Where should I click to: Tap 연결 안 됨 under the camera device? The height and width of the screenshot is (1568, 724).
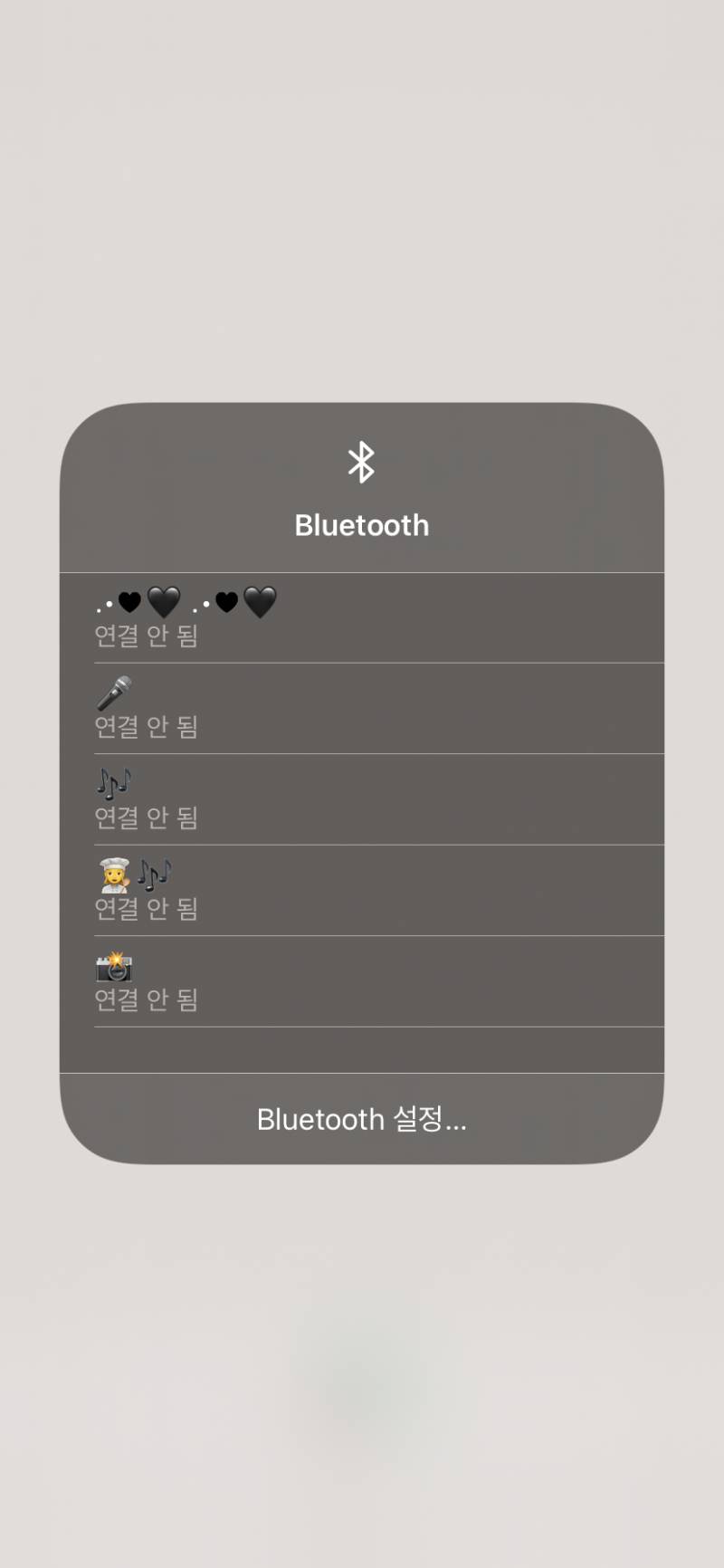point(147,999)
